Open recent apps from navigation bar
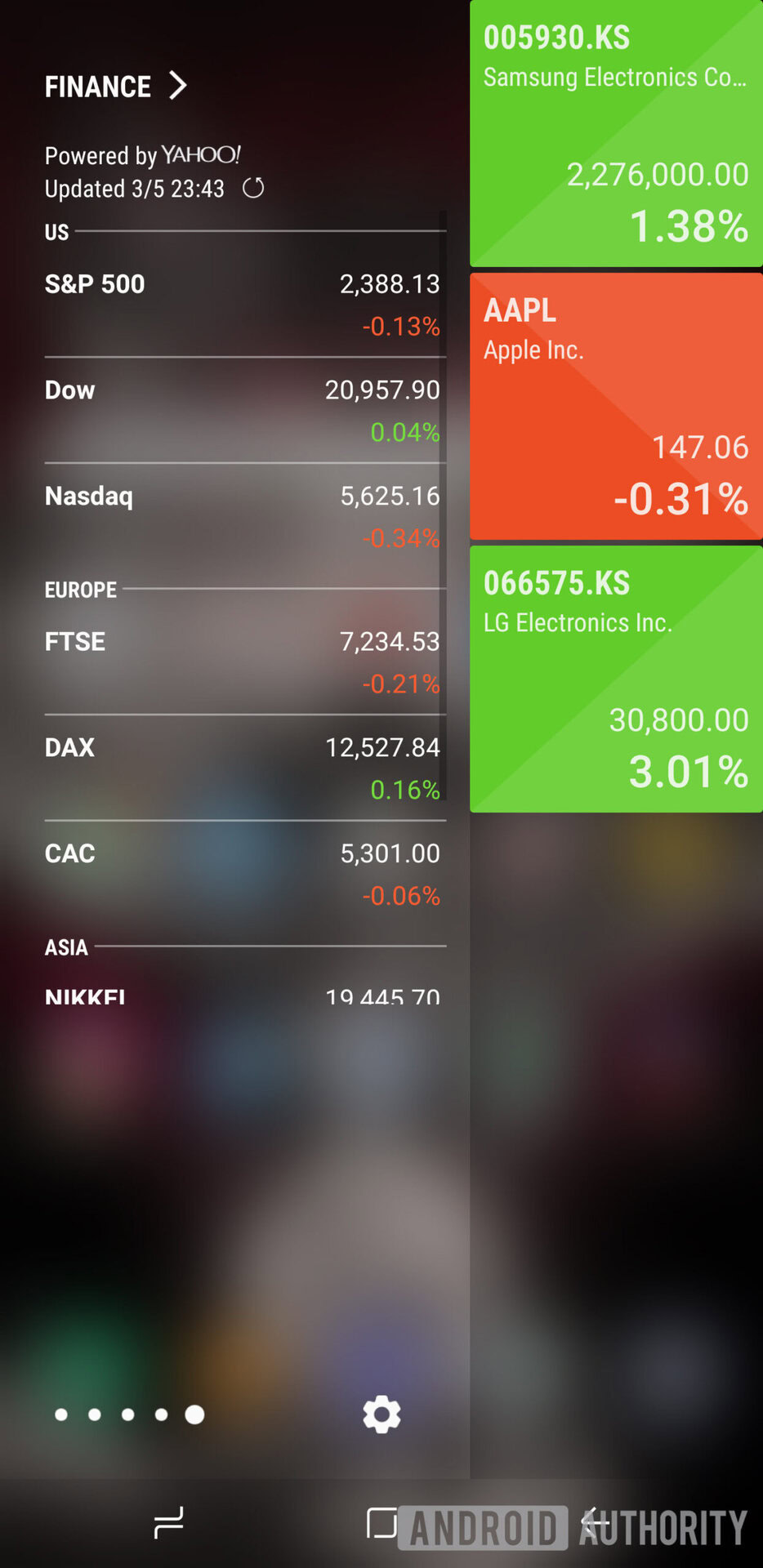 tap(168, 1522)
